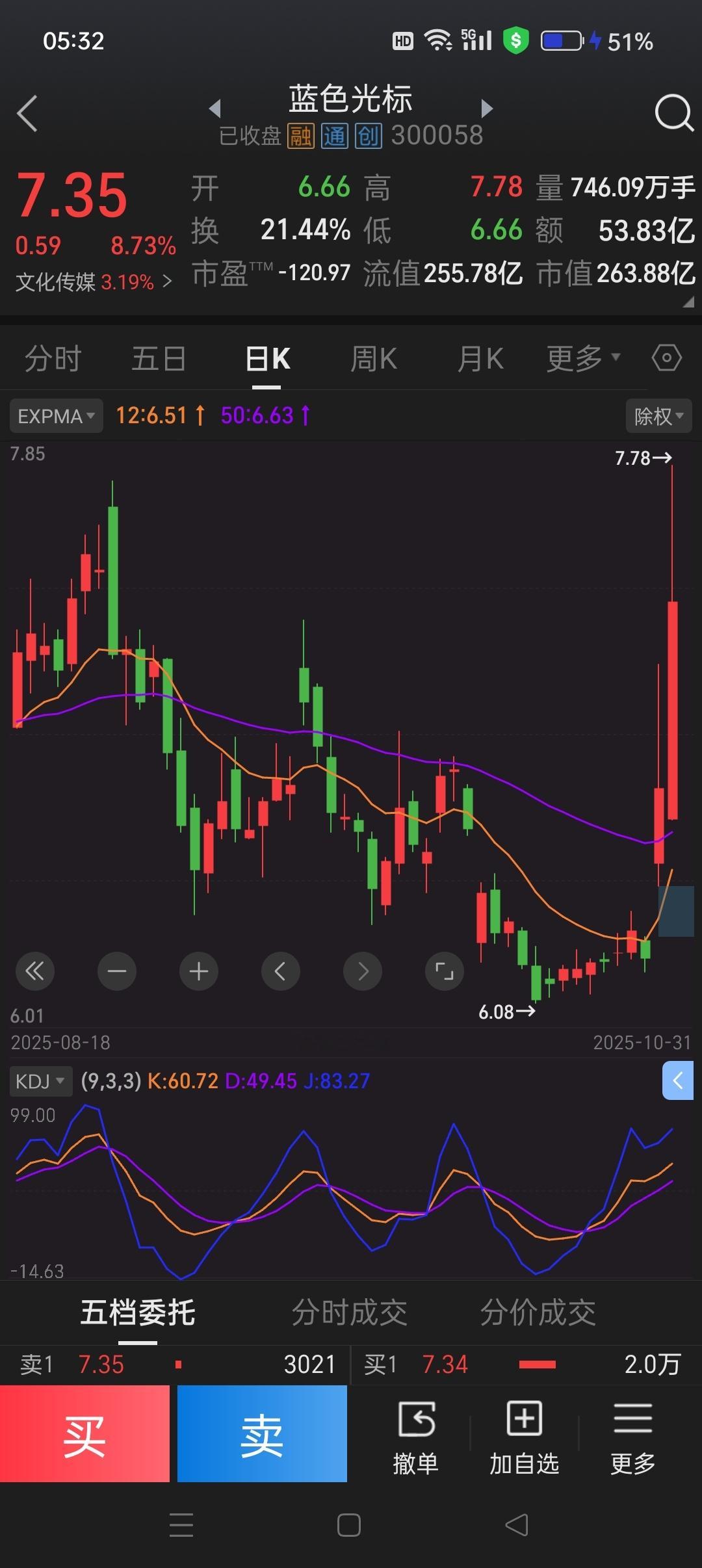Navigate back using the top-left arrow
The image size is (702, 1568).
click(x=27, y=114)
